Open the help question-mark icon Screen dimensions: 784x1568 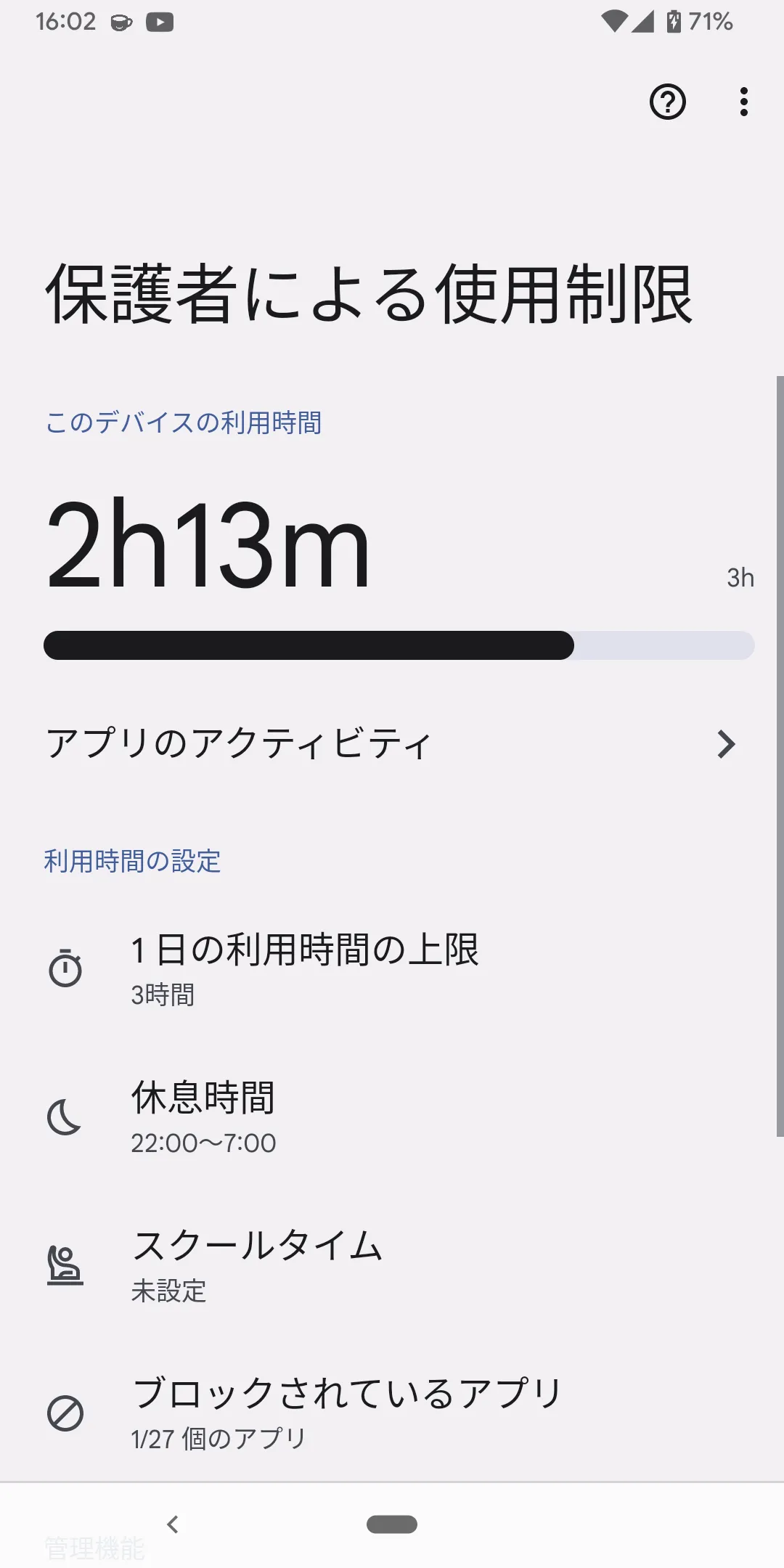pos(667,102)
